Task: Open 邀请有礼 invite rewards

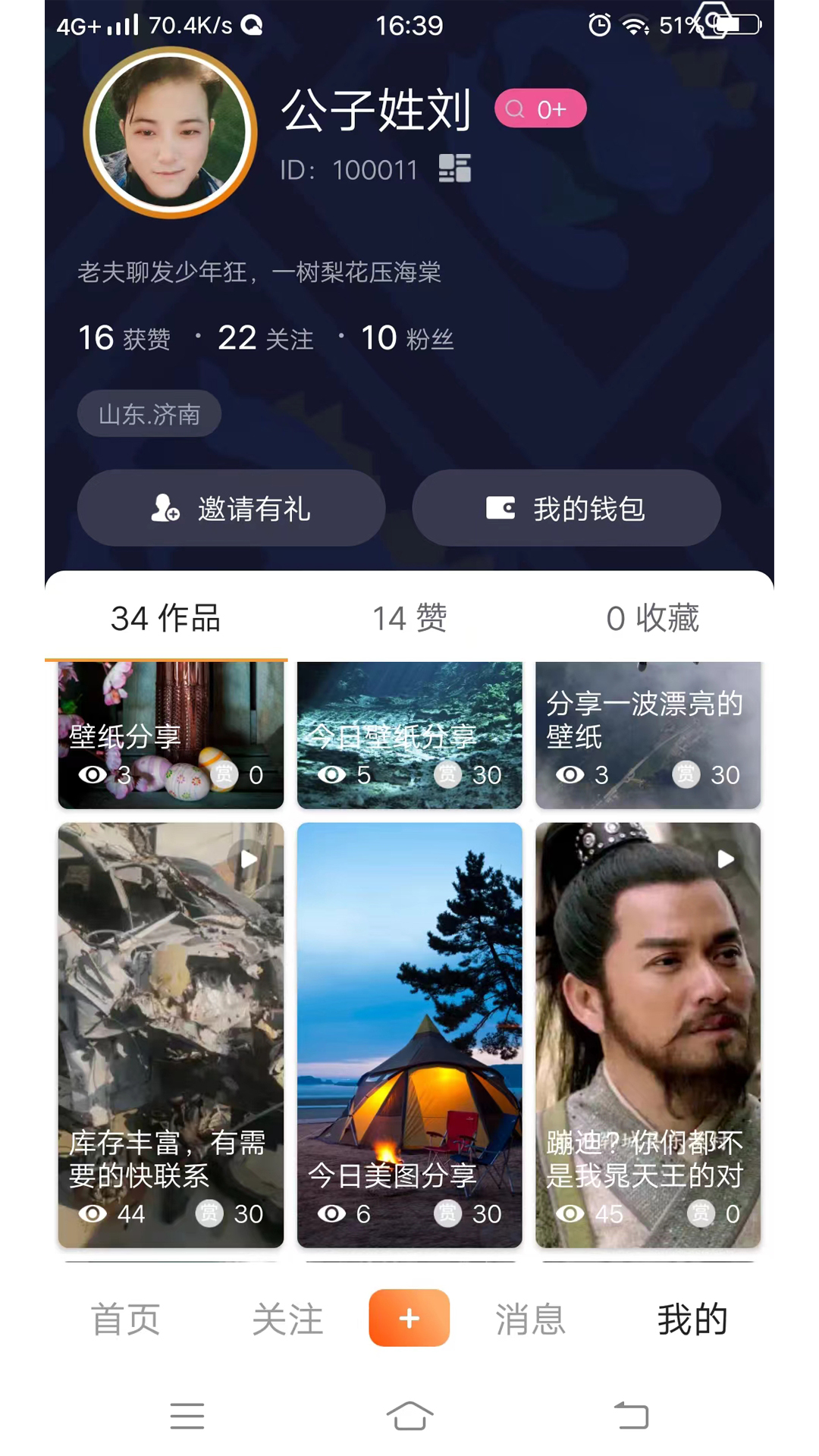Action: click(x=231, y=508)
